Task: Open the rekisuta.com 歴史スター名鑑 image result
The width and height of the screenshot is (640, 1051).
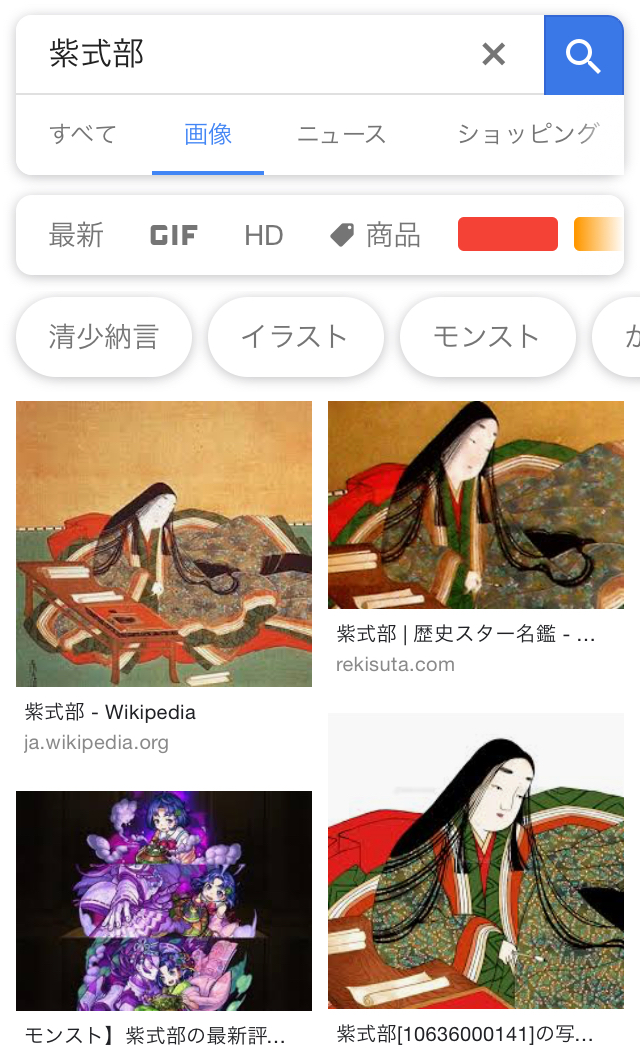Action: tap(476, 505)
